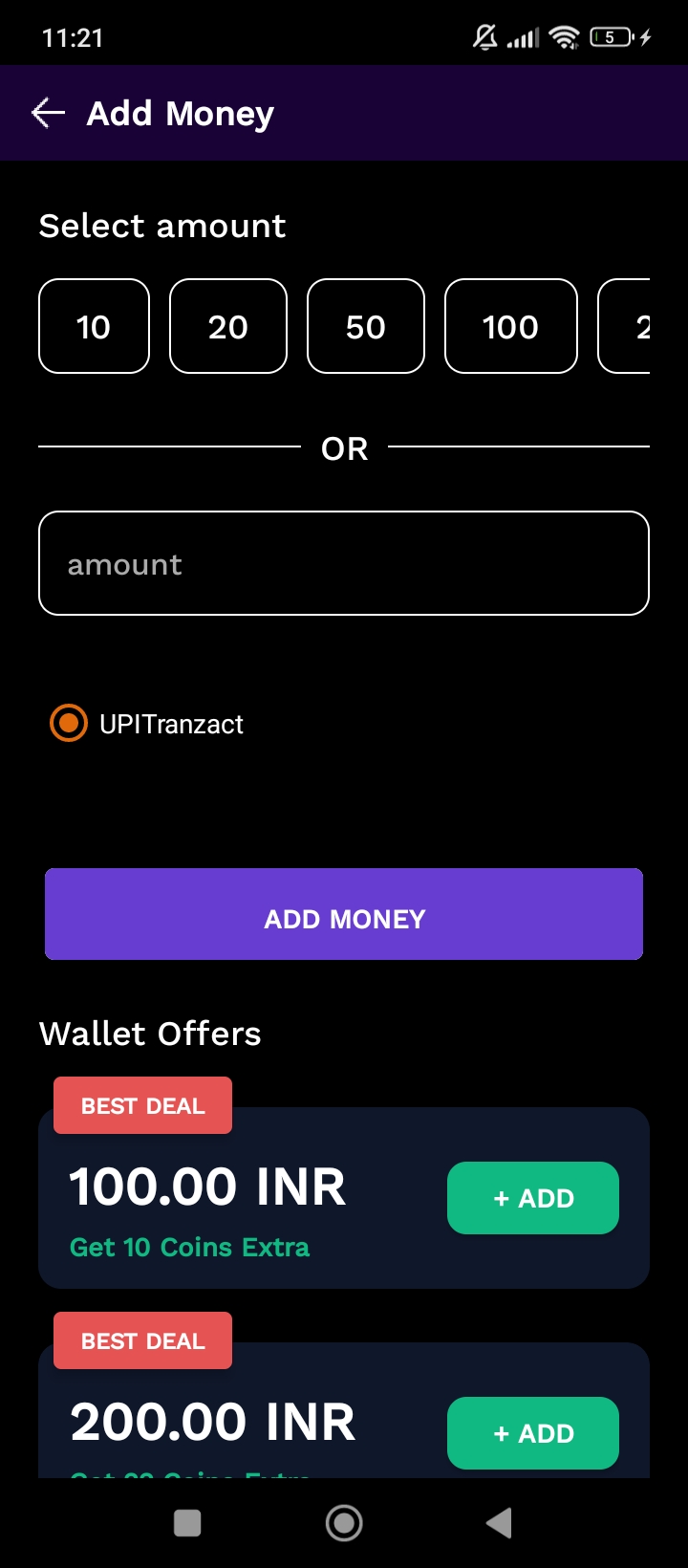This screenshot has width=688, height=1568.
Task: Select the 100 preset amount
Action: (x=510, y=326)
